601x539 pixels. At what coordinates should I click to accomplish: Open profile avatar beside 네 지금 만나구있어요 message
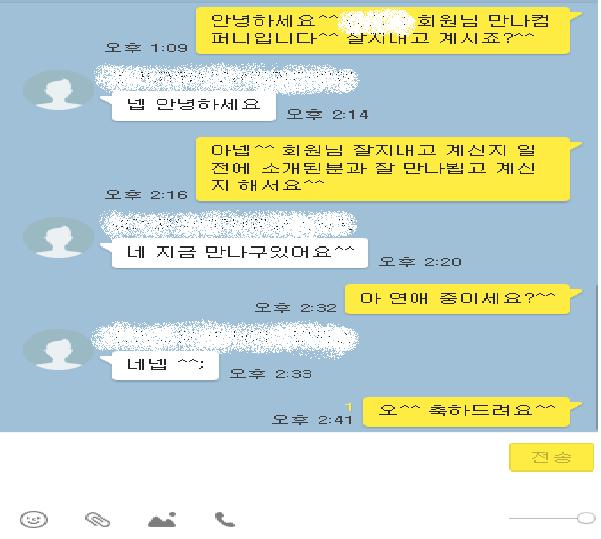coord(52,237)
